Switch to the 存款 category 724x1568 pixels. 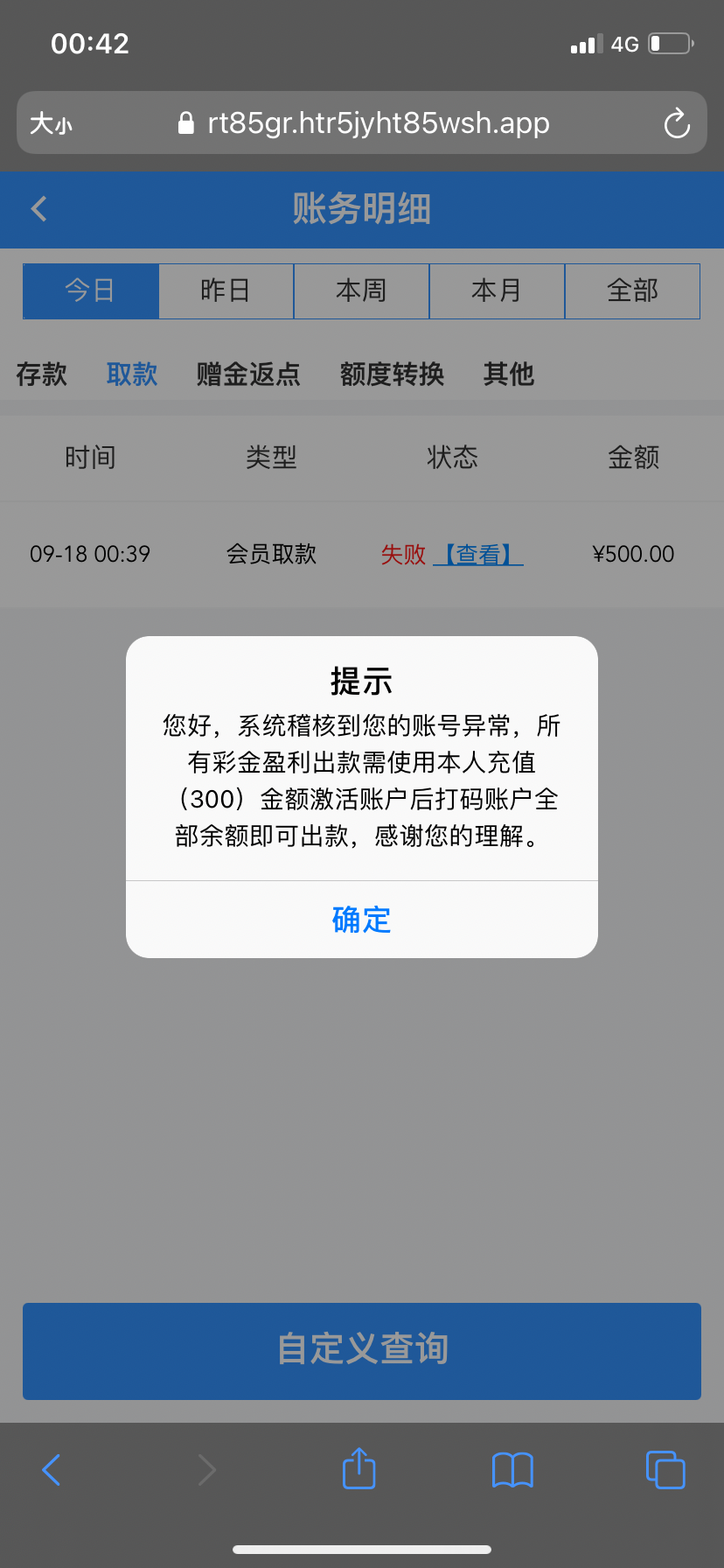tap(41, 374)
